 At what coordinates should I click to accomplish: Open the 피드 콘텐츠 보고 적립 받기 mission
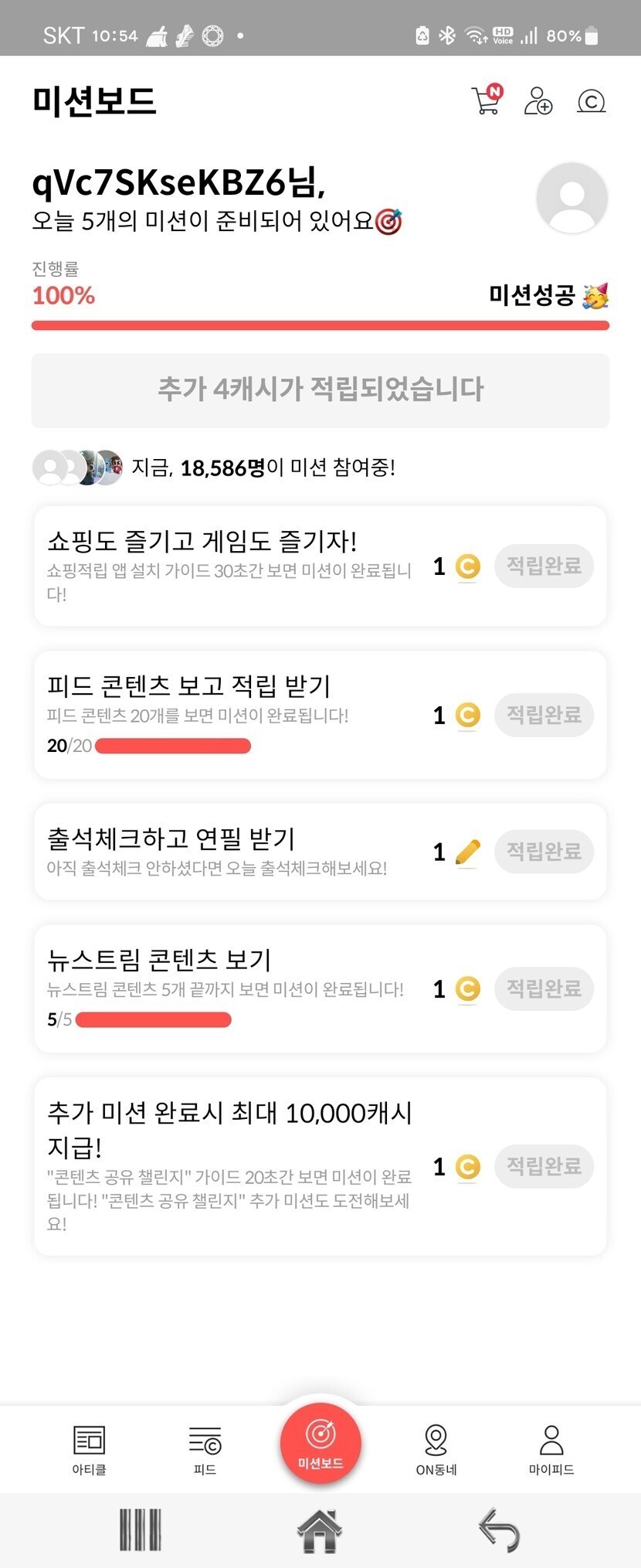click(320, 715)
